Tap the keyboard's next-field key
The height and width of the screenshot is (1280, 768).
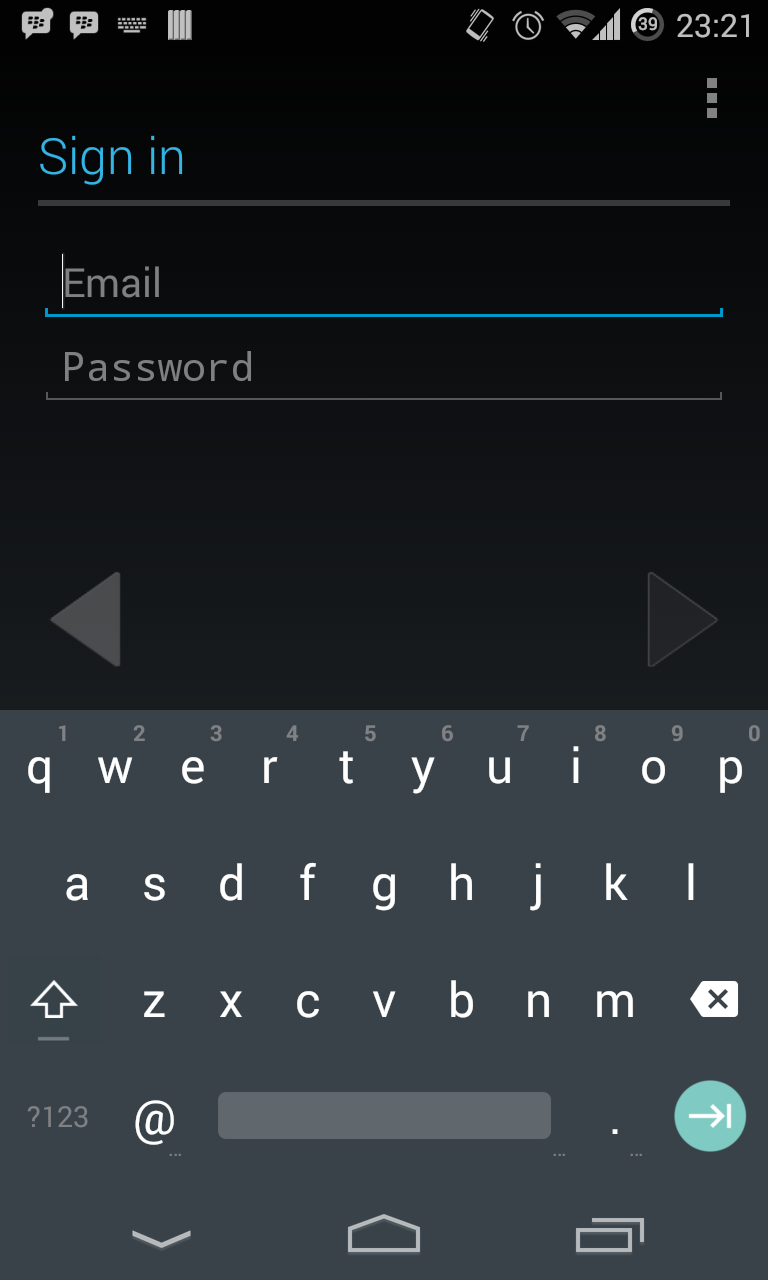coord(710,1116)
